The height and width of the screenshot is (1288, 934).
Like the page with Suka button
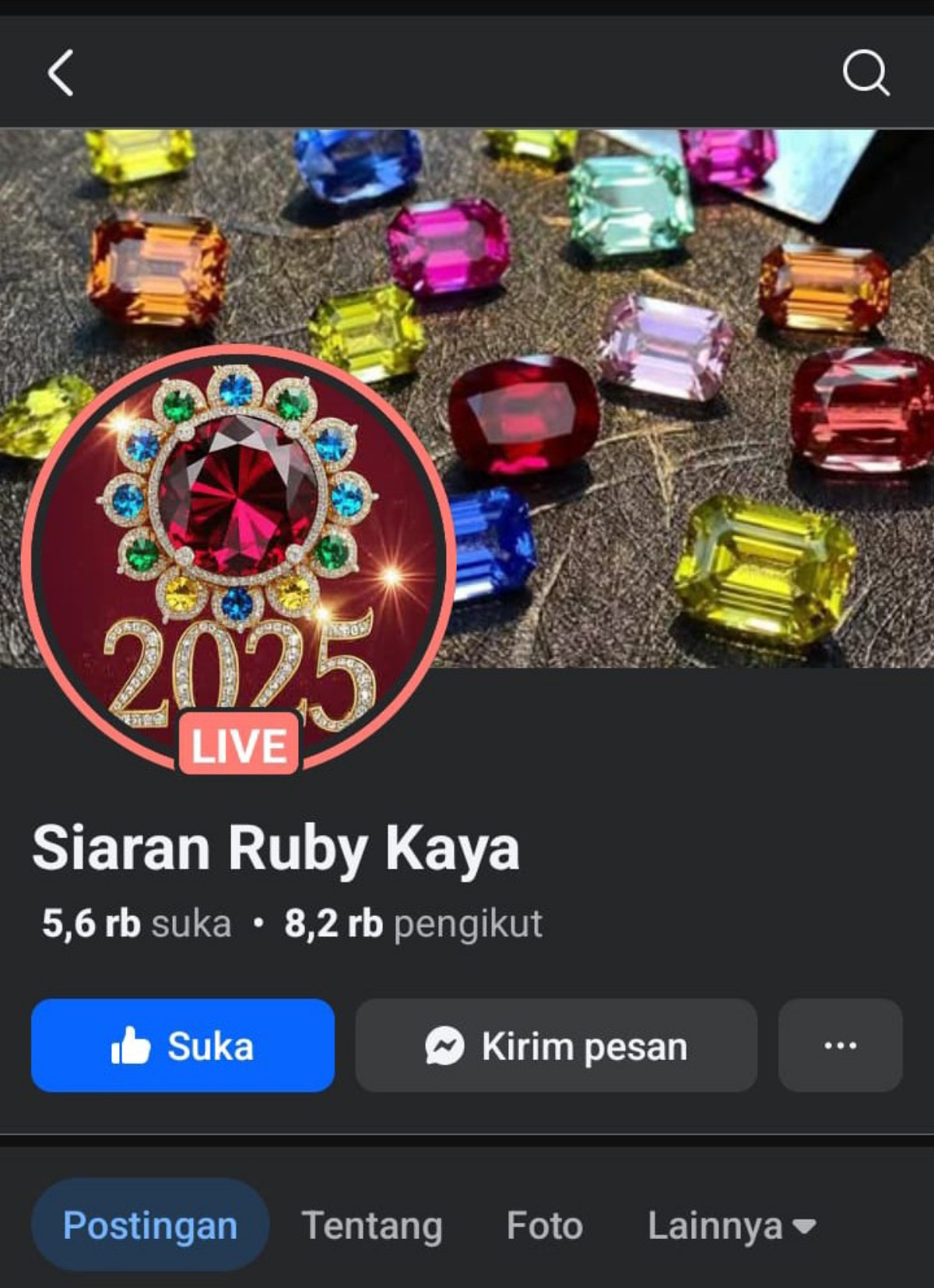click(x=183, y=1045)
